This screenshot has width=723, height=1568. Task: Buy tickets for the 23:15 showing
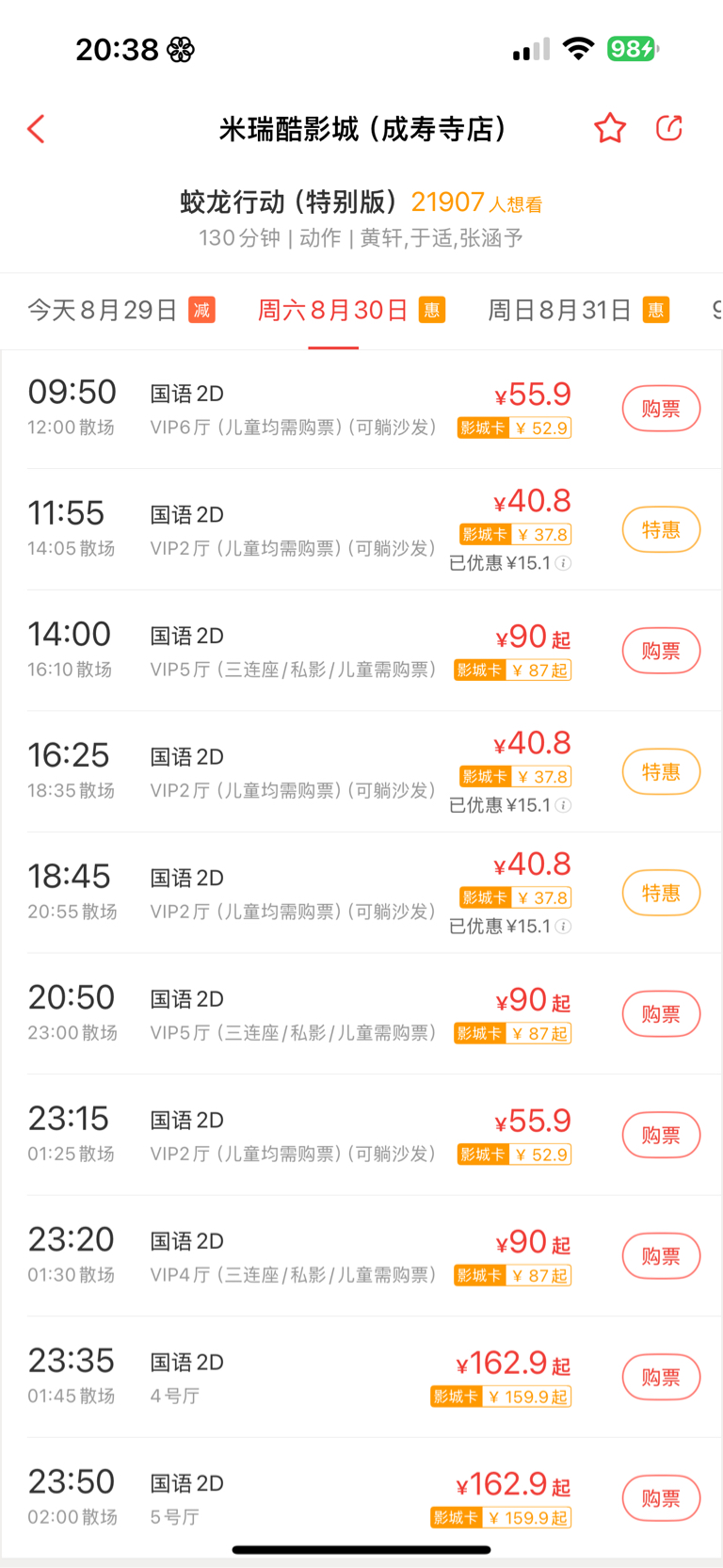661,1136
